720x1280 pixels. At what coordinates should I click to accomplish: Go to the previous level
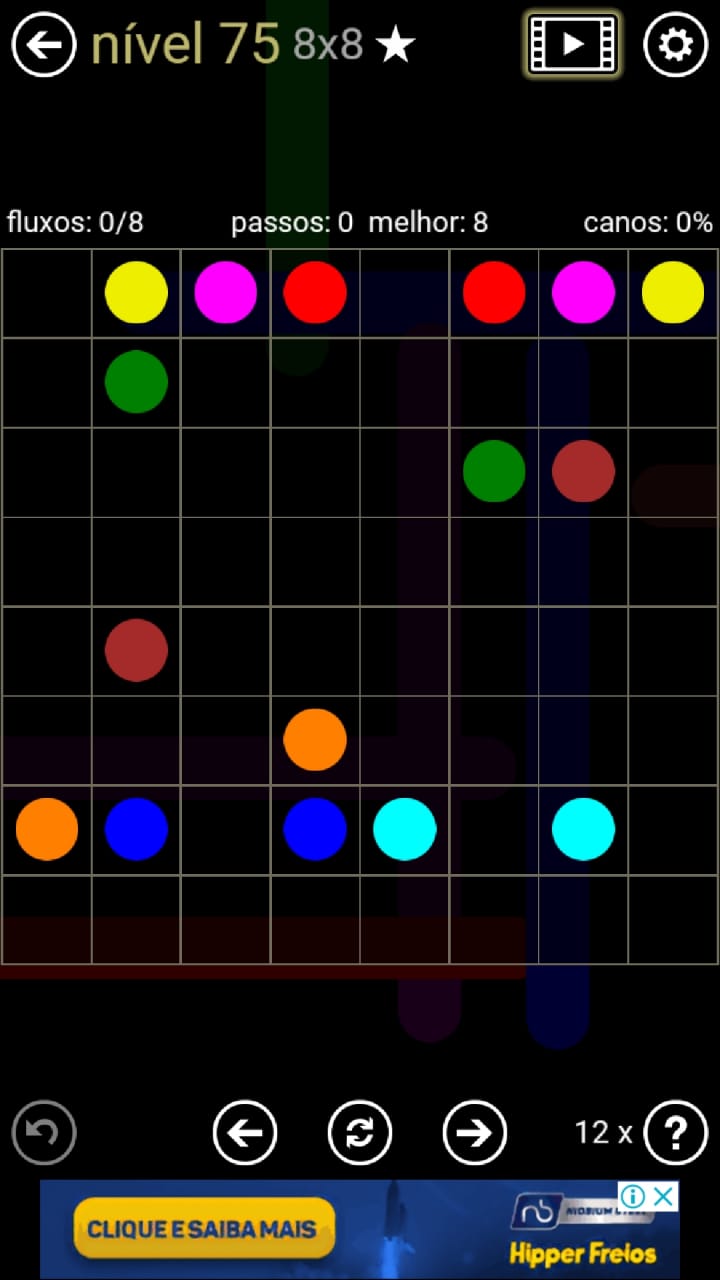(245, 1133)
